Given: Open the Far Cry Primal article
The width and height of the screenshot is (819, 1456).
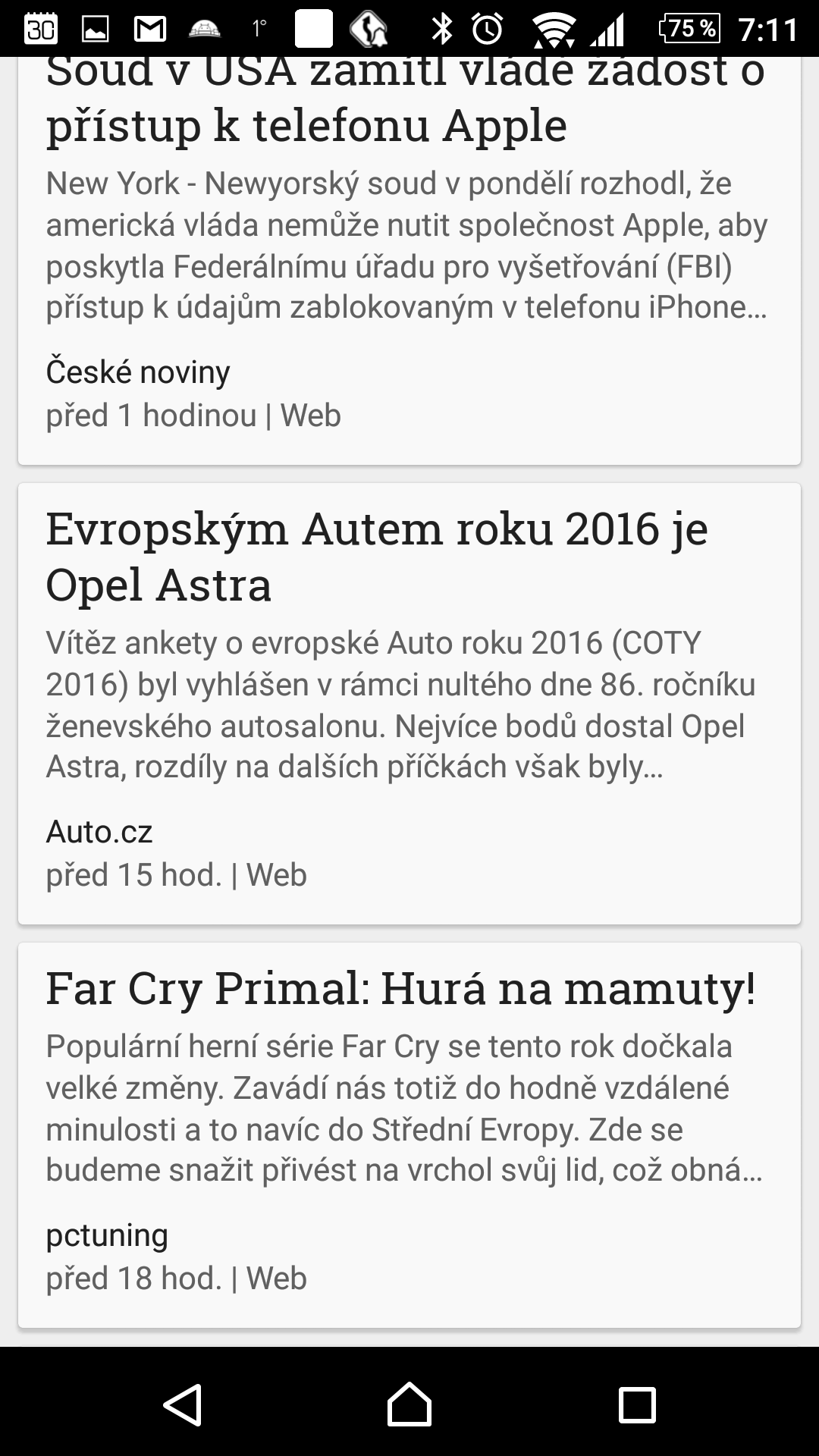Looking at the screenshot, I should 409,1135.
